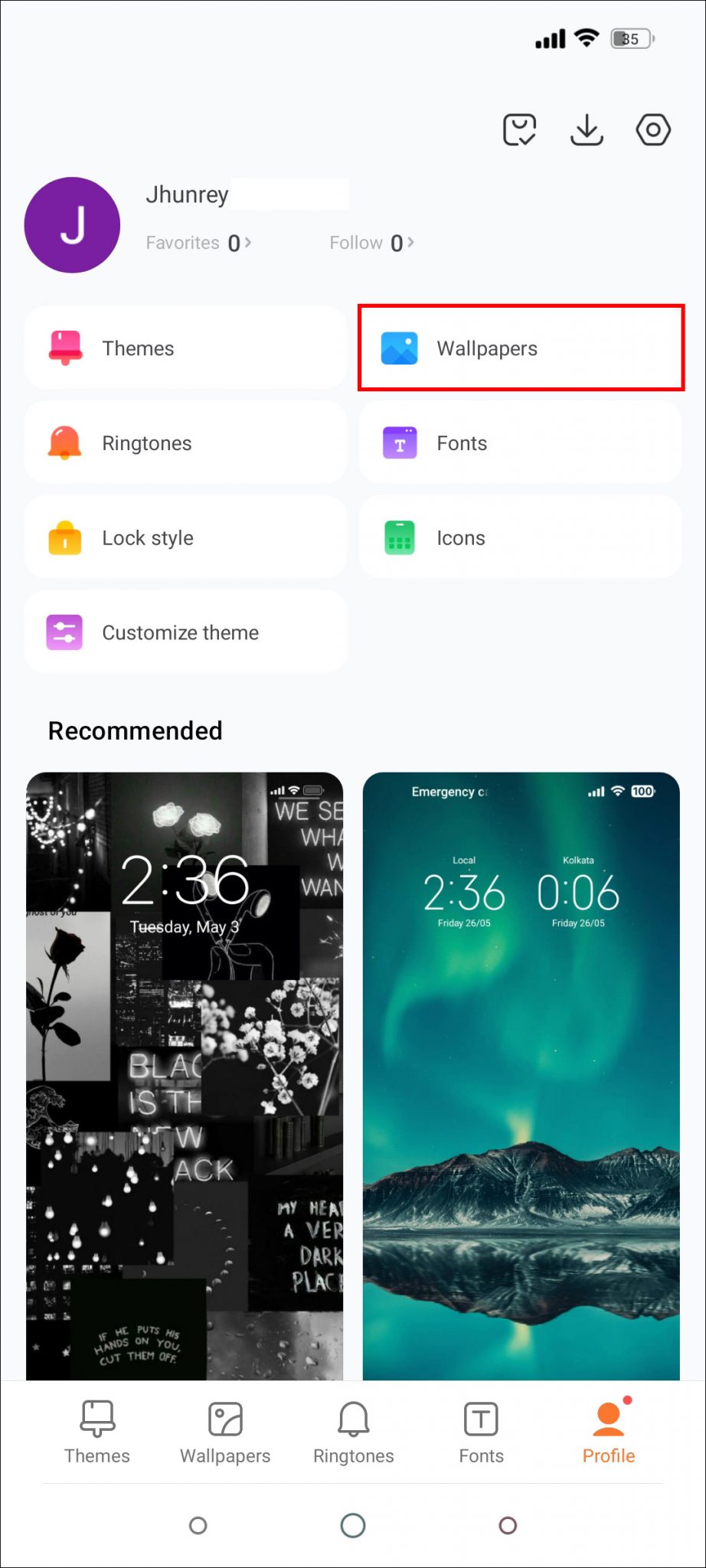The height and width of the screenshot is (1568, 706).
Task: Tap the orange Ringtones bell icon
Action: pyautogui.click(x=65, y=442)
